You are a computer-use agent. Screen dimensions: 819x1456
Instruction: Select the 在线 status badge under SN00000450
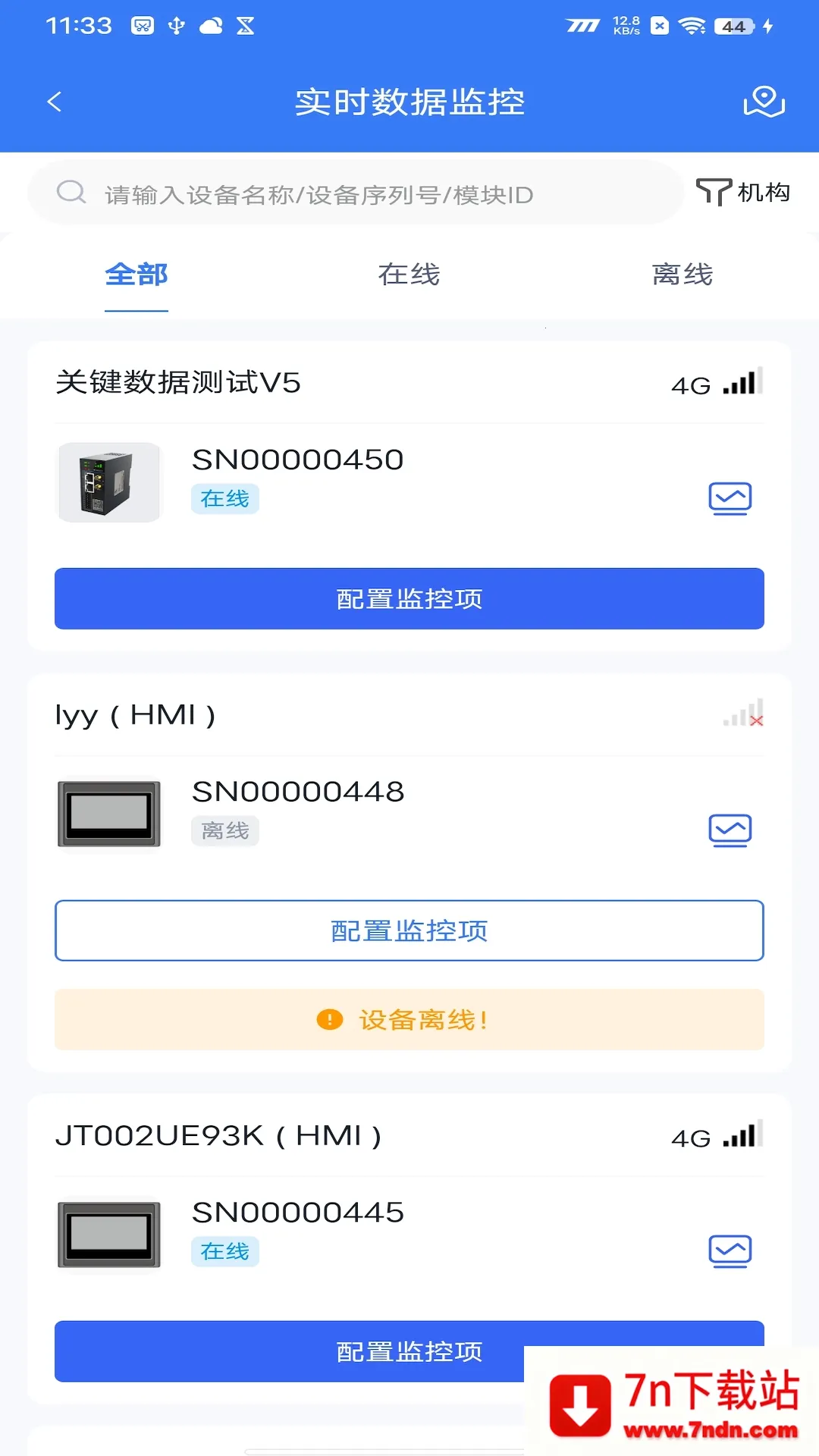pos(224,499)
